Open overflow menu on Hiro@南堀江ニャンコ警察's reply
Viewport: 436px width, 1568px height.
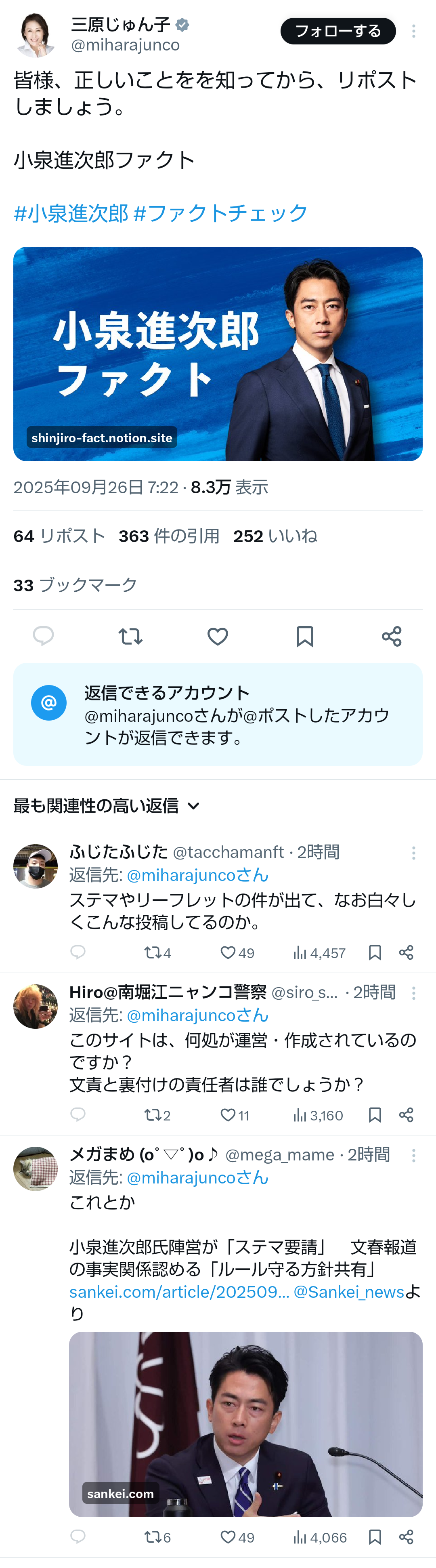413,993
